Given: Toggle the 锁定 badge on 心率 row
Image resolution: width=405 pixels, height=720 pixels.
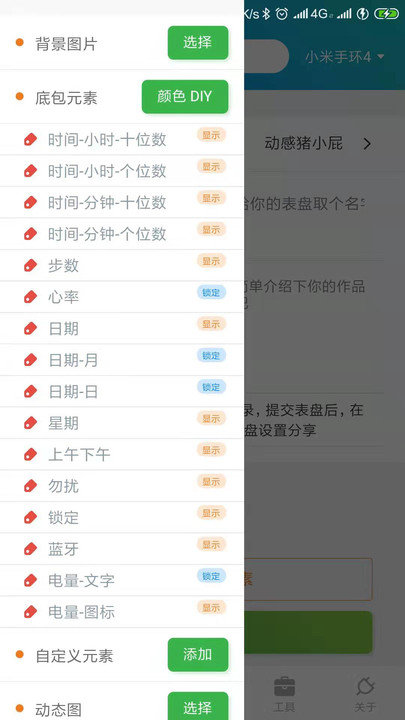Looking at the screenshot, I should coord(211,292).
